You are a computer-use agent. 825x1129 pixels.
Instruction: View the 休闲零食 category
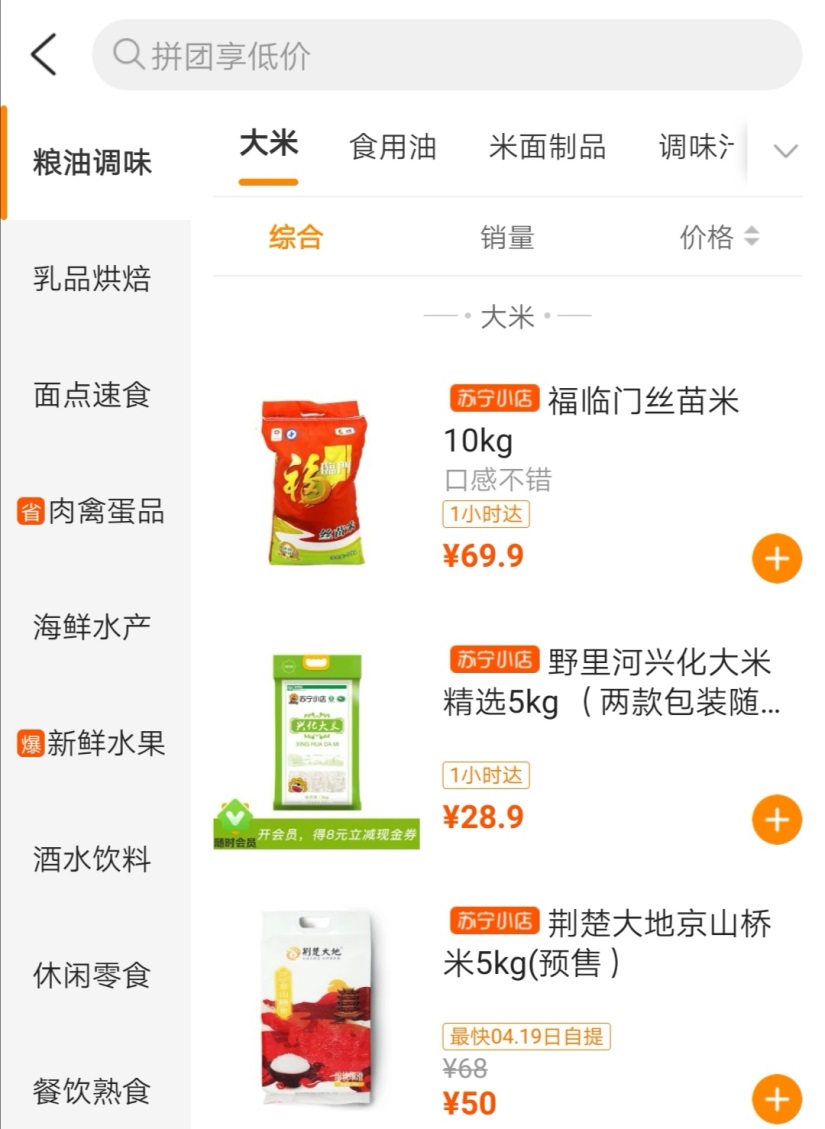92,976
